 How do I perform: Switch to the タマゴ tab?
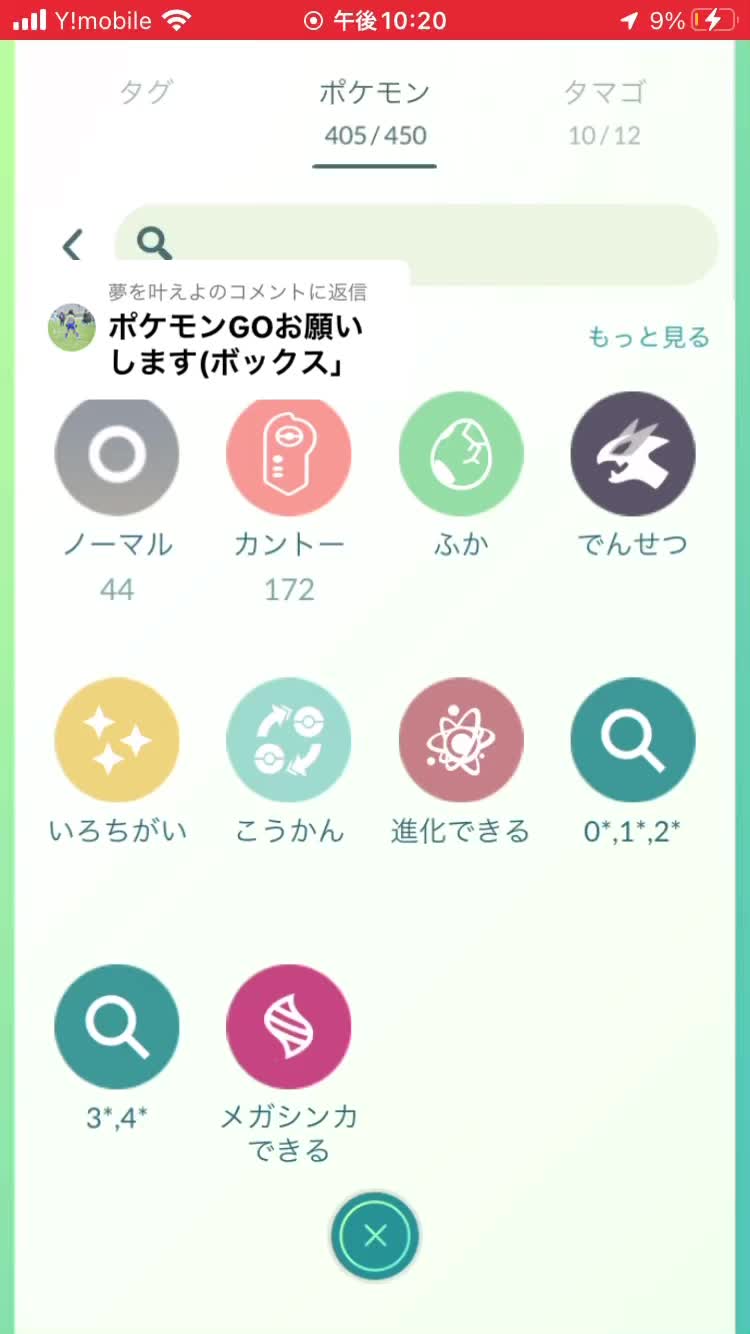[x=604, y=93]
